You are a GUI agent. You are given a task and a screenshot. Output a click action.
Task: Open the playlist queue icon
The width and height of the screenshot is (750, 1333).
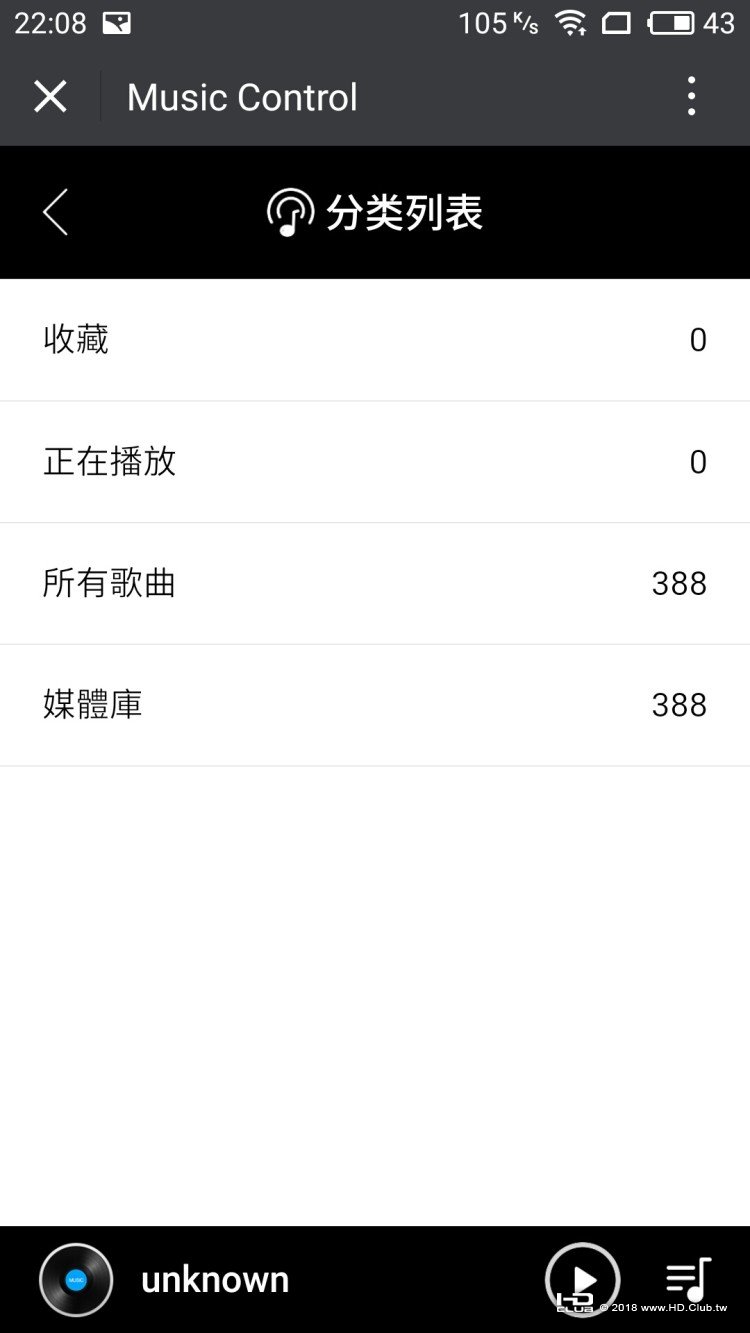688,1279
